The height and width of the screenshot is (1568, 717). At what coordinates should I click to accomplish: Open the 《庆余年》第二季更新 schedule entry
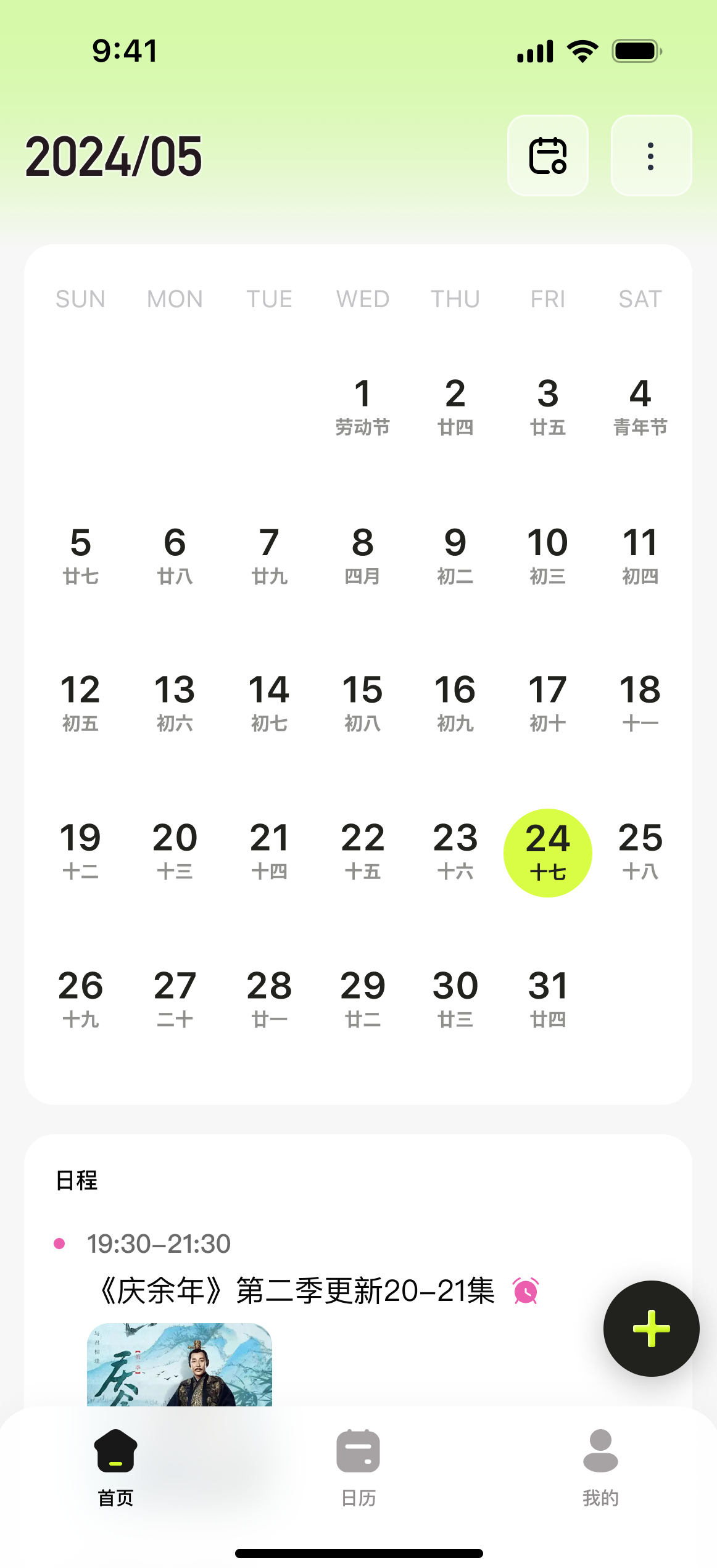296,1290
